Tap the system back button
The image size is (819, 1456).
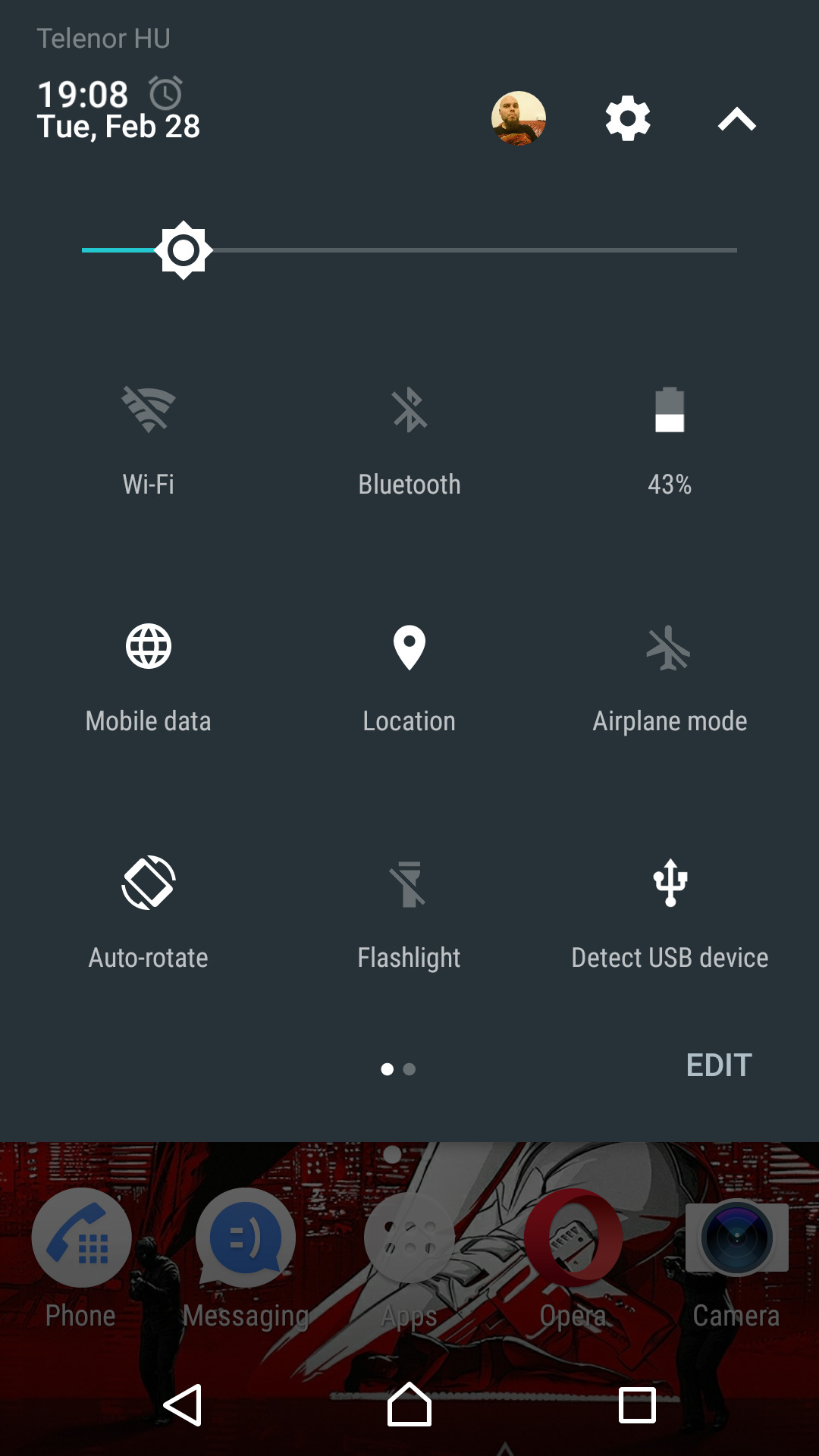(x=183, y=1405)
